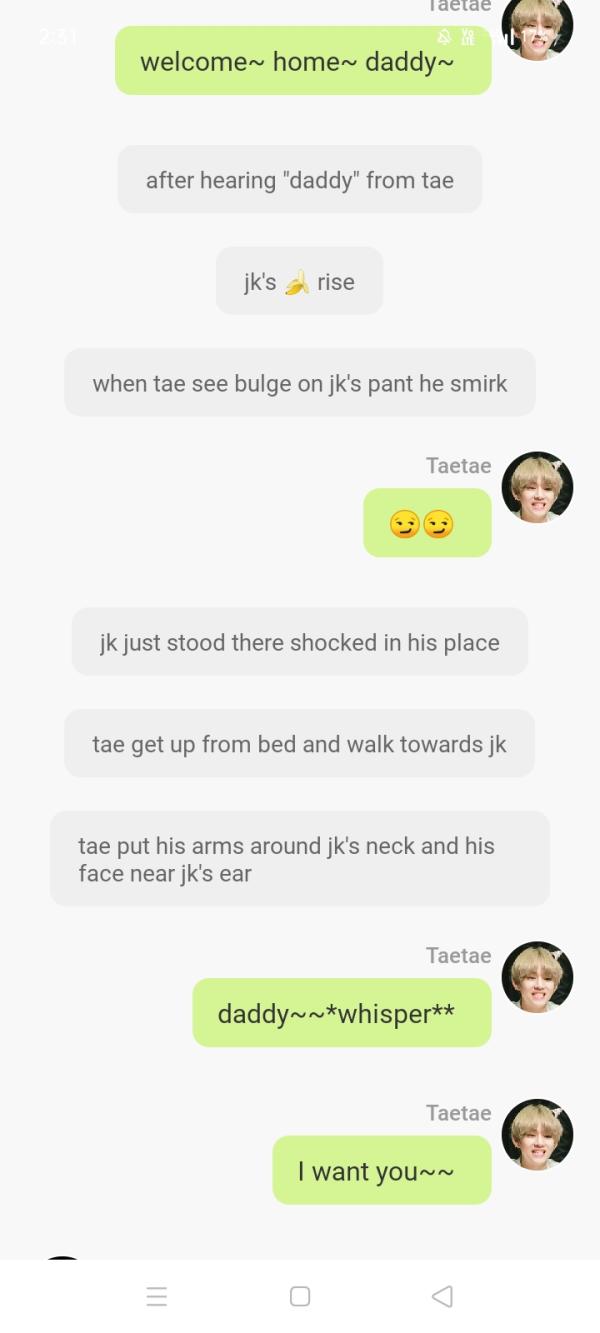Image resolution: width=600 pixels, height=1333 pixels.
Task: Go back using the system back button
Action: 442,1296
